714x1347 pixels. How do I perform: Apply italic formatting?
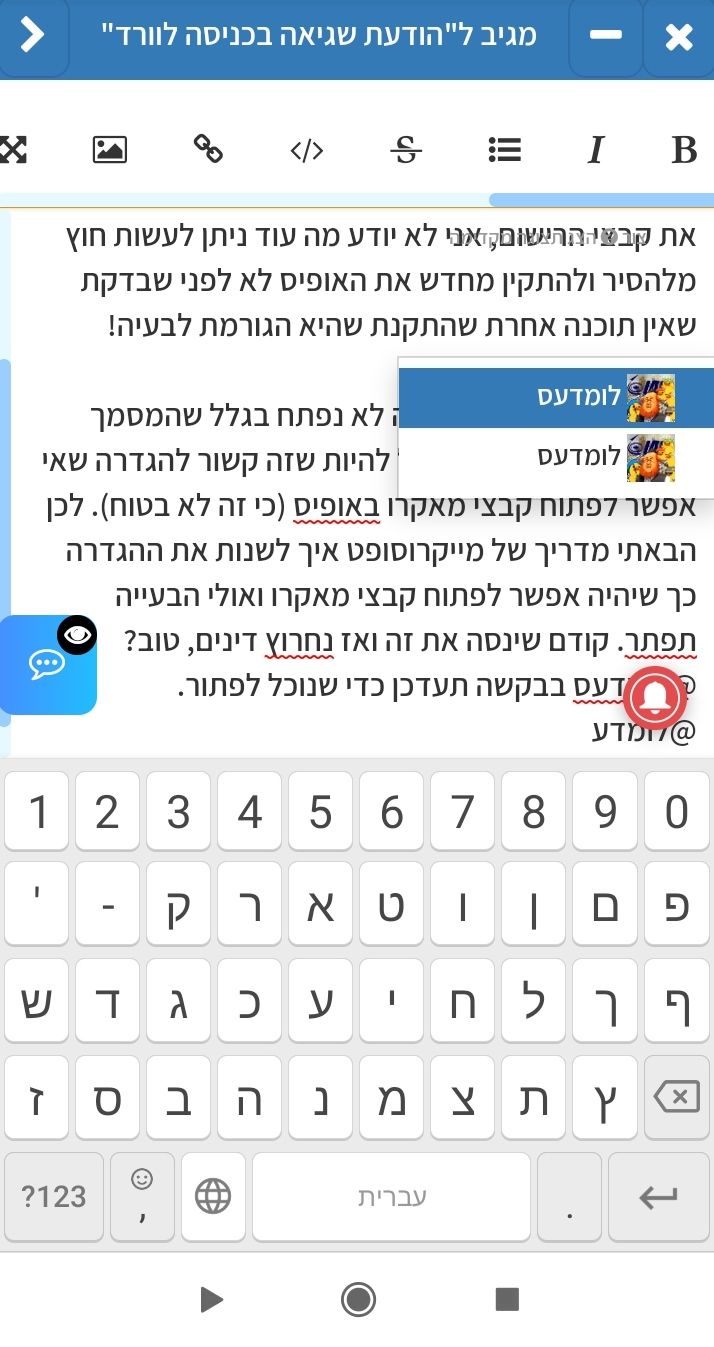596,150
